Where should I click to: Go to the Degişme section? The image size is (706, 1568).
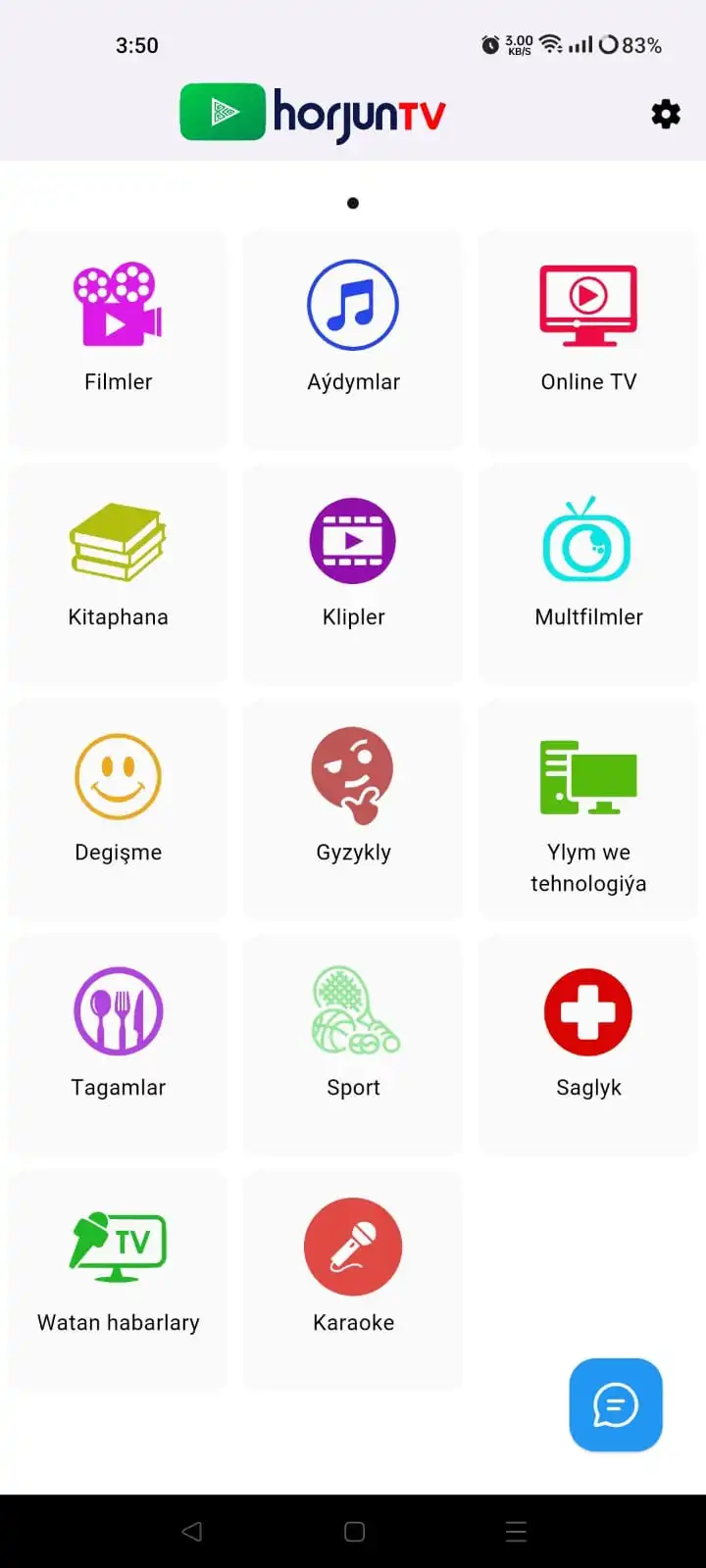118,809
